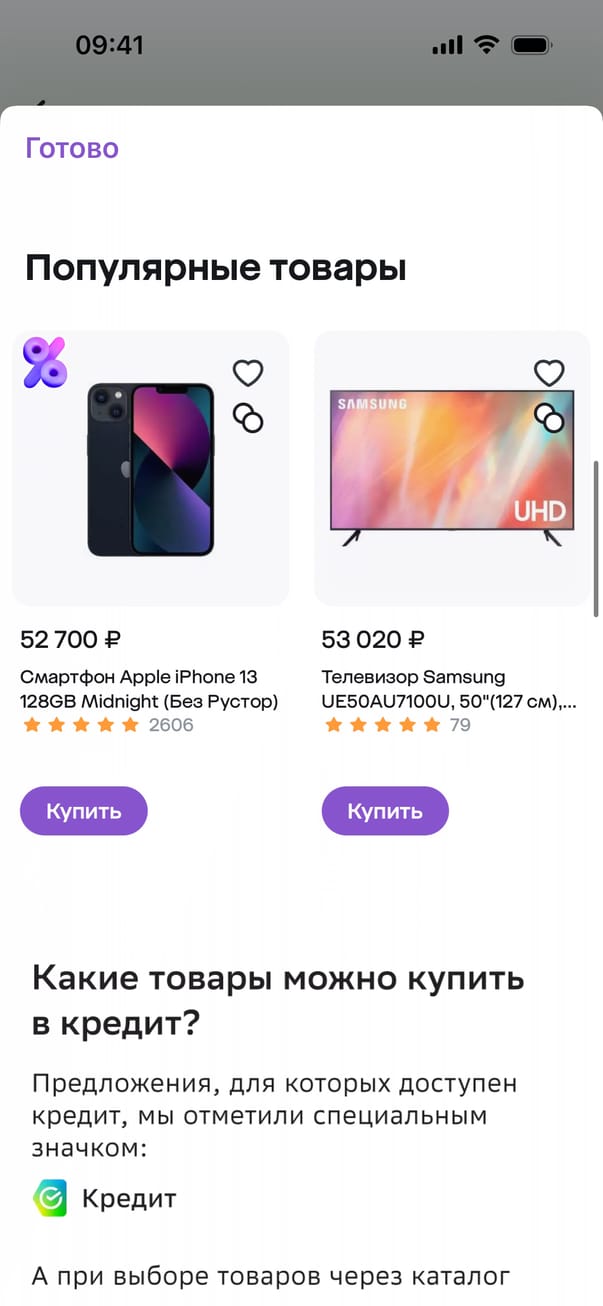Screen dimensions: 603x1306
Task: Add Samsung TV to comparison
Action: [549, 418]
